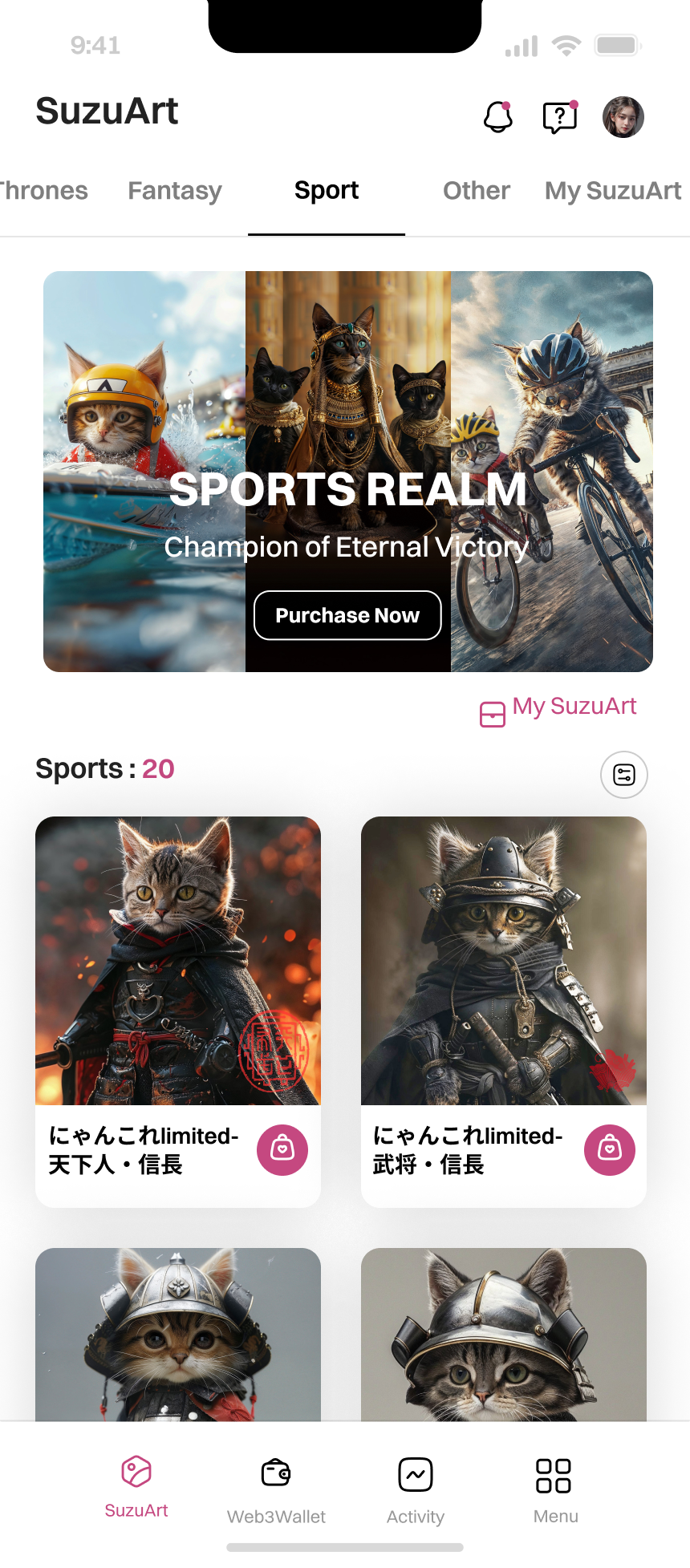690x1568 pixels.
Task: Add 武将・信長 to the shopping bag
Action: tap(610, 1150)
